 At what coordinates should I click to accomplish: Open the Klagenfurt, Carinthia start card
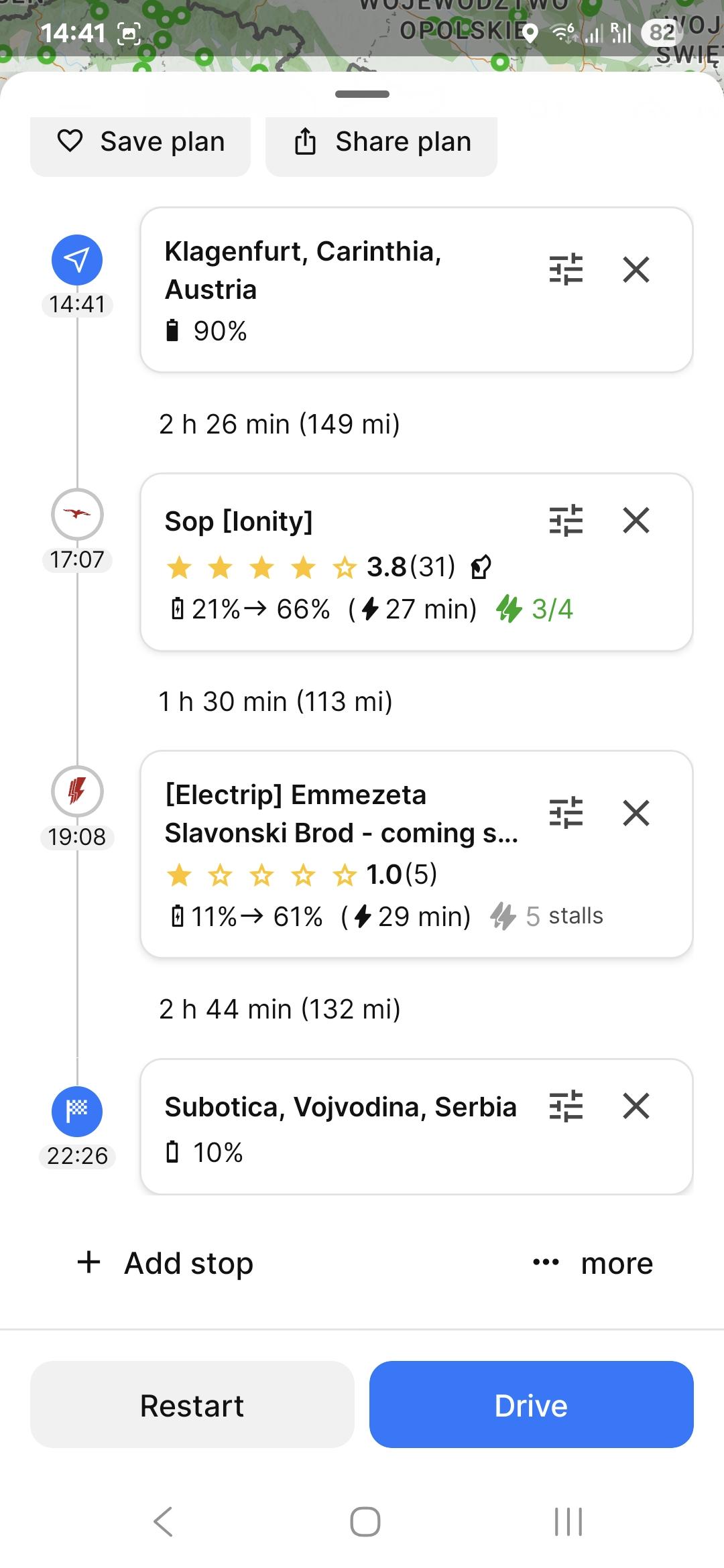click(x=416, y=289)
